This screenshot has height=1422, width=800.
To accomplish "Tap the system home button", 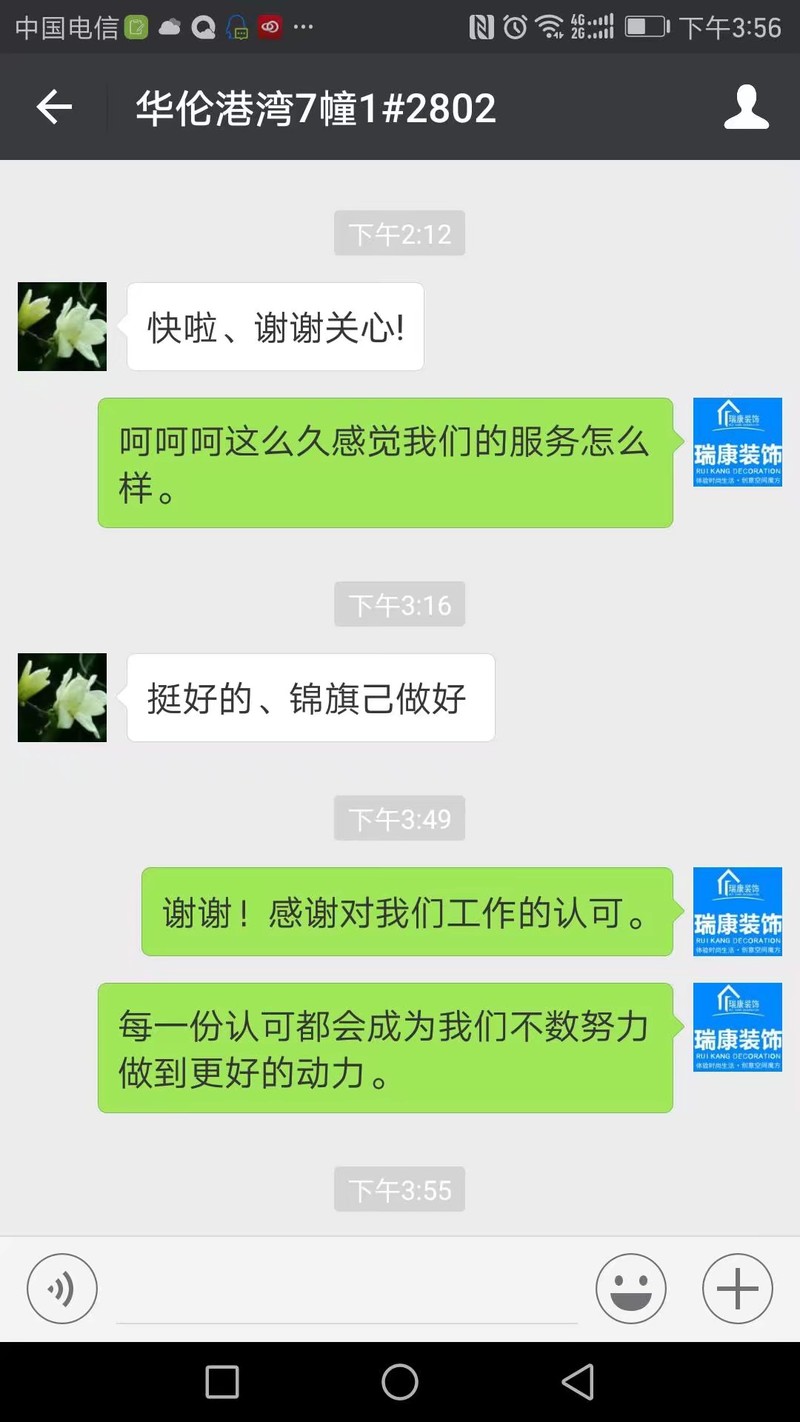I will click(x=400, y=1382).
